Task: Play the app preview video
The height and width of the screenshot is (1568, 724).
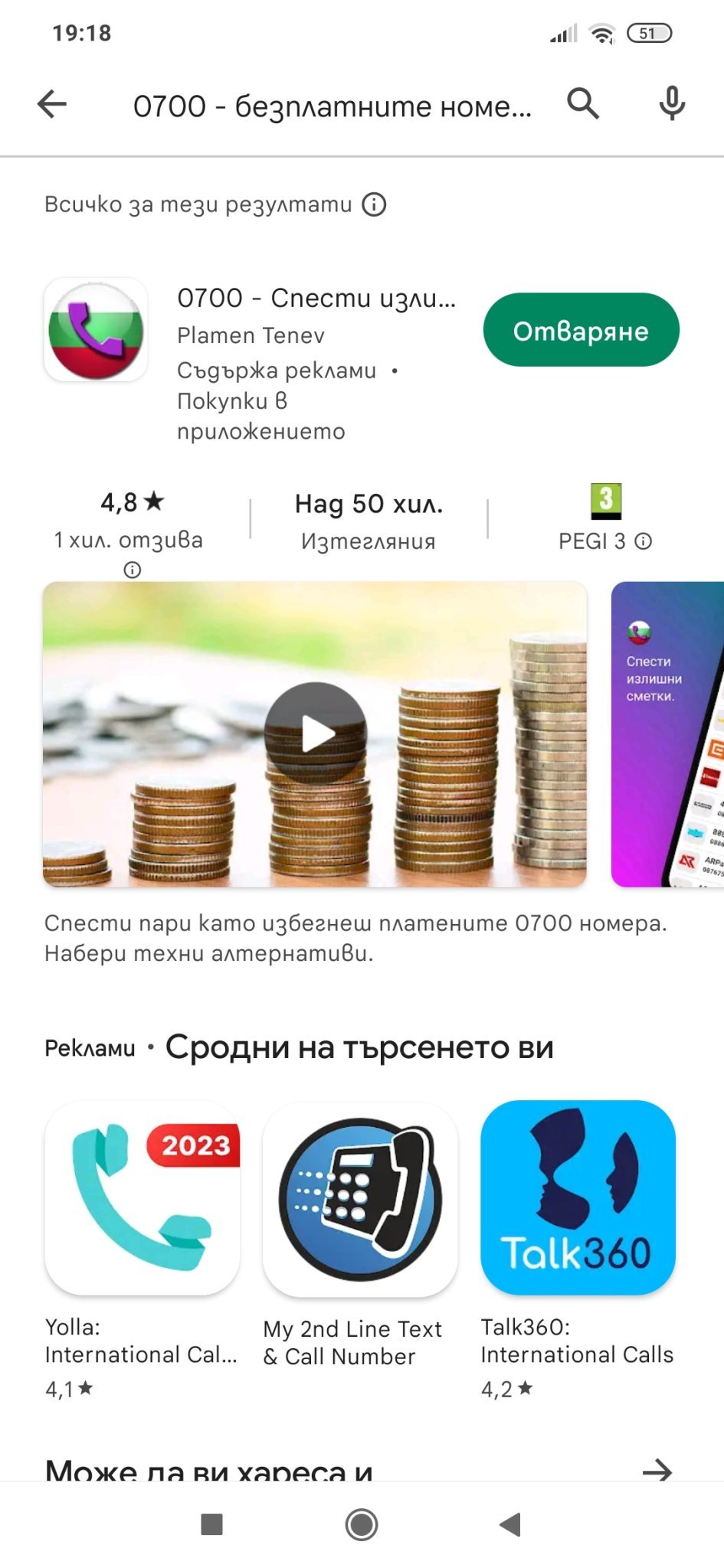Action: click(x=315, y=733)
